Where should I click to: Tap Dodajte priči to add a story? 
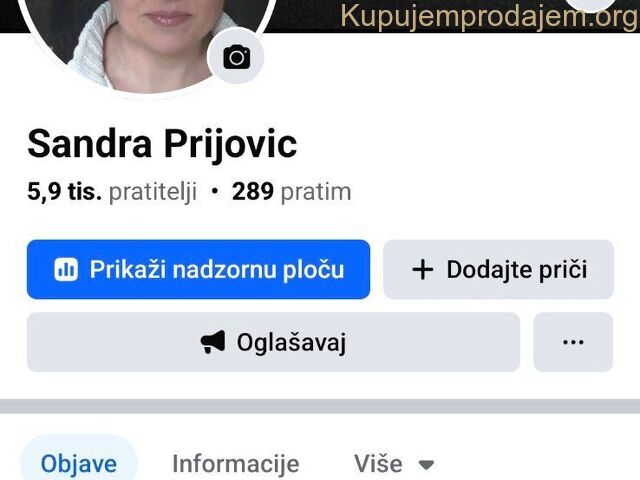coord(498,269)
